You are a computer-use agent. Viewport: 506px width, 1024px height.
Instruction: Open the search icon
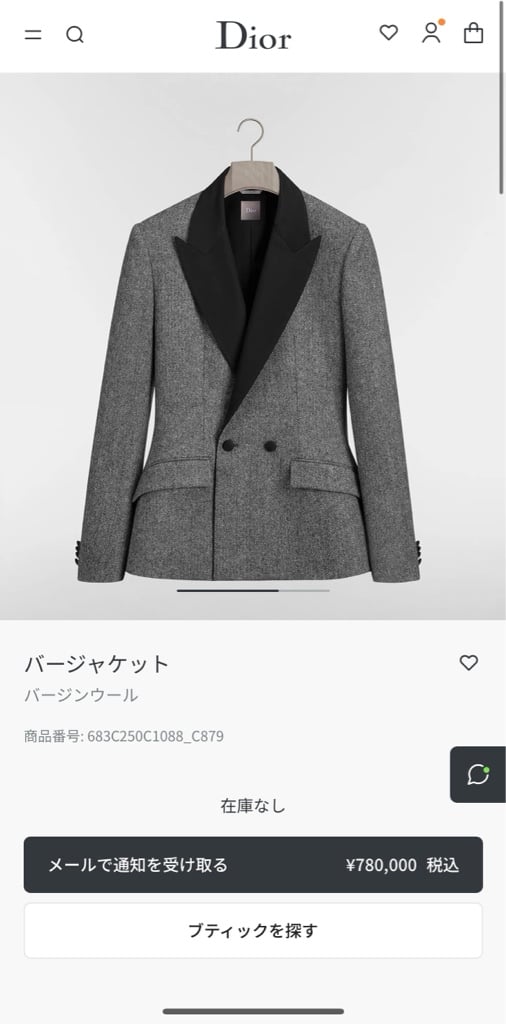click(75, 35)
